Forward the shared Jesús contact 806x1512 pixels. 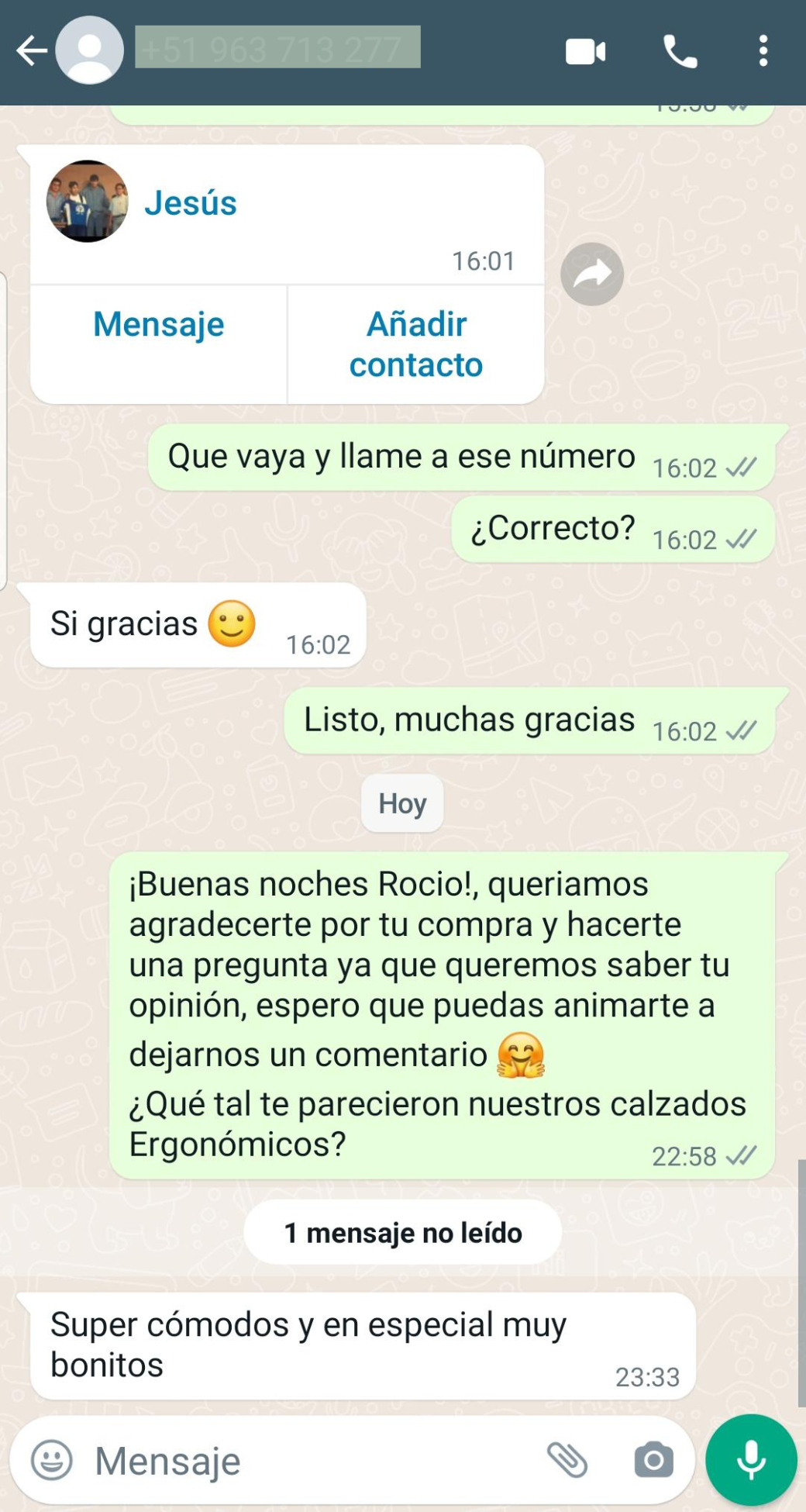click(592, 274)
